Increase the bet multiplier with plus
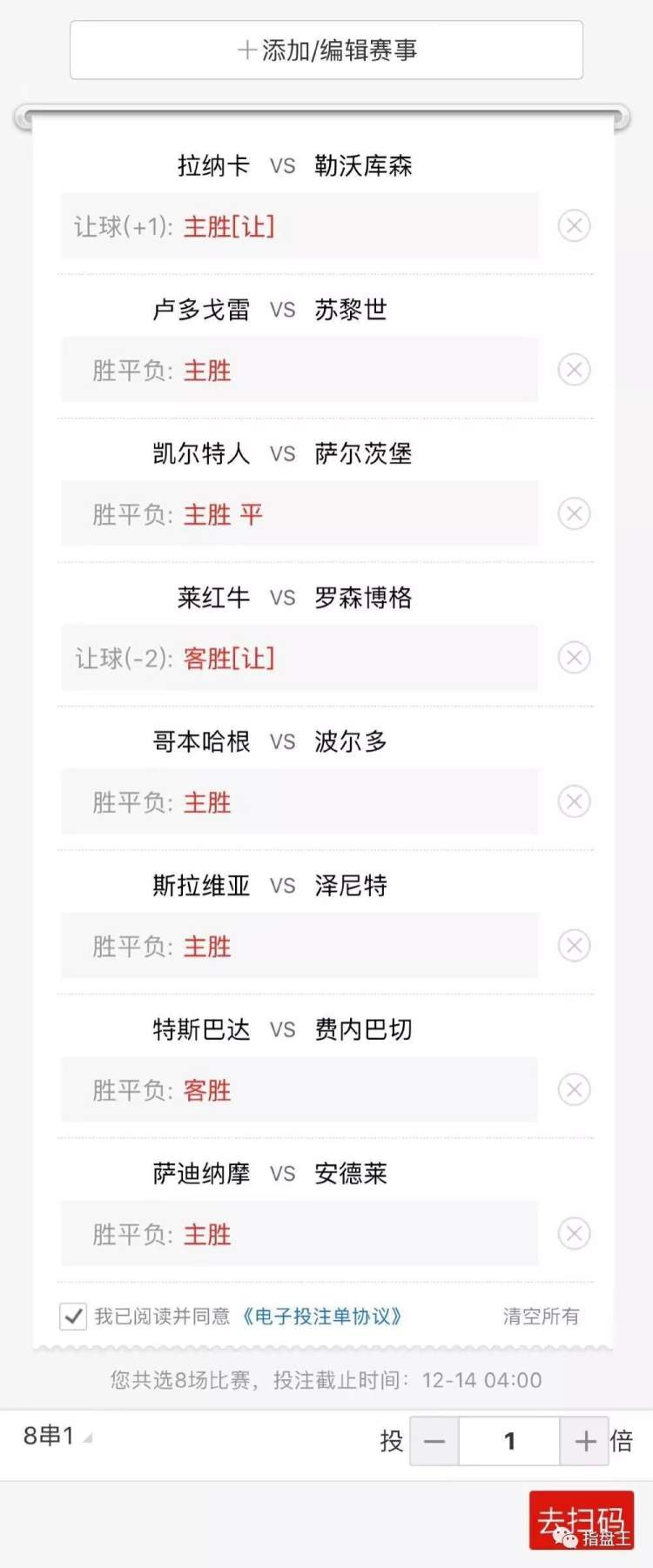Image resolution: width=653 pixels, height=1568 pixels. [x=585, y=1441]
